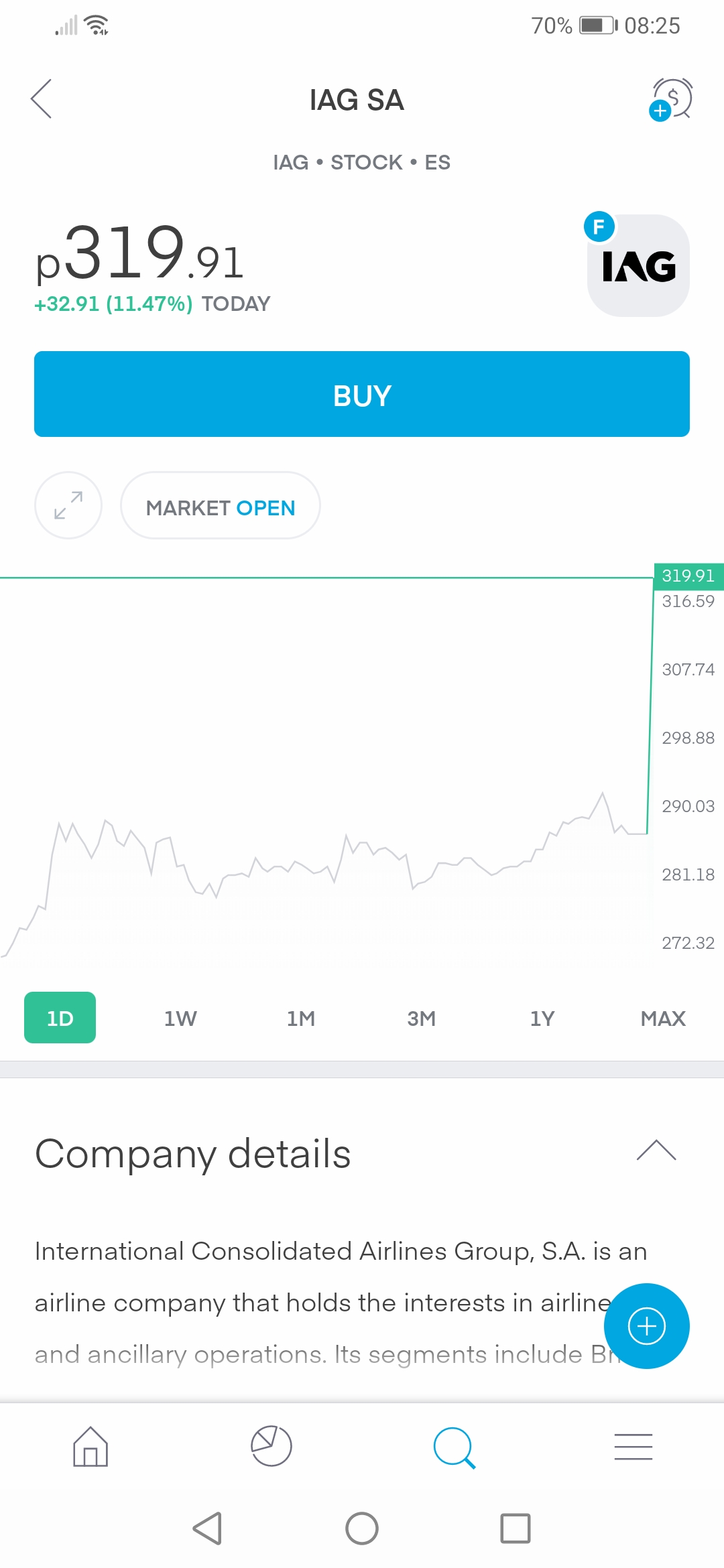
Task: Set a price alert for IAG
Action: click(671, 99)
